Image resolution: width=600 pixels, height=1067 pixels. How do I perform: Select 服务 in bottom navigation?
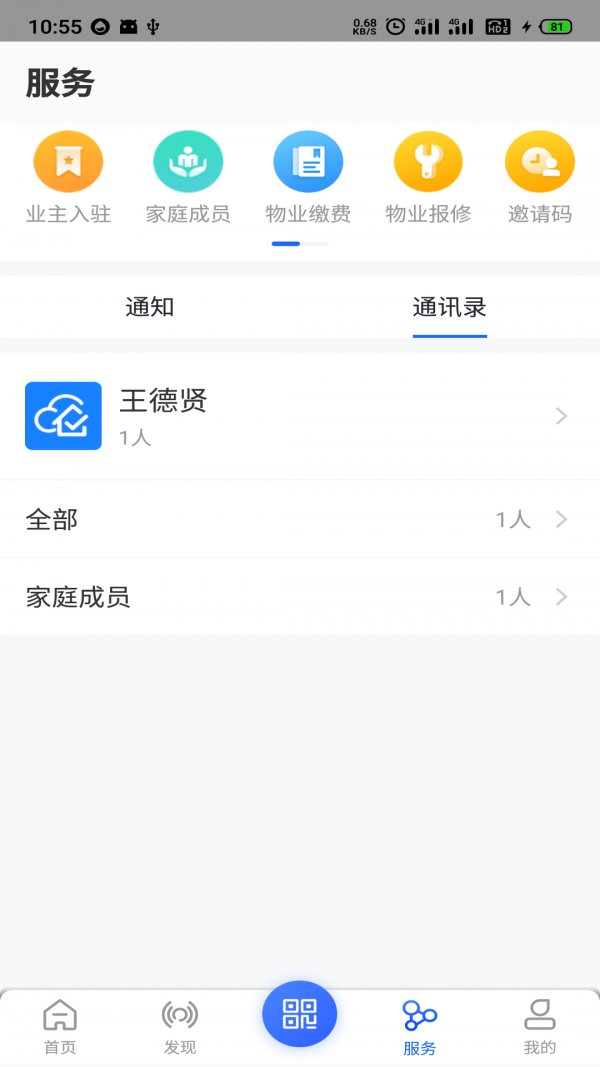420,1027
